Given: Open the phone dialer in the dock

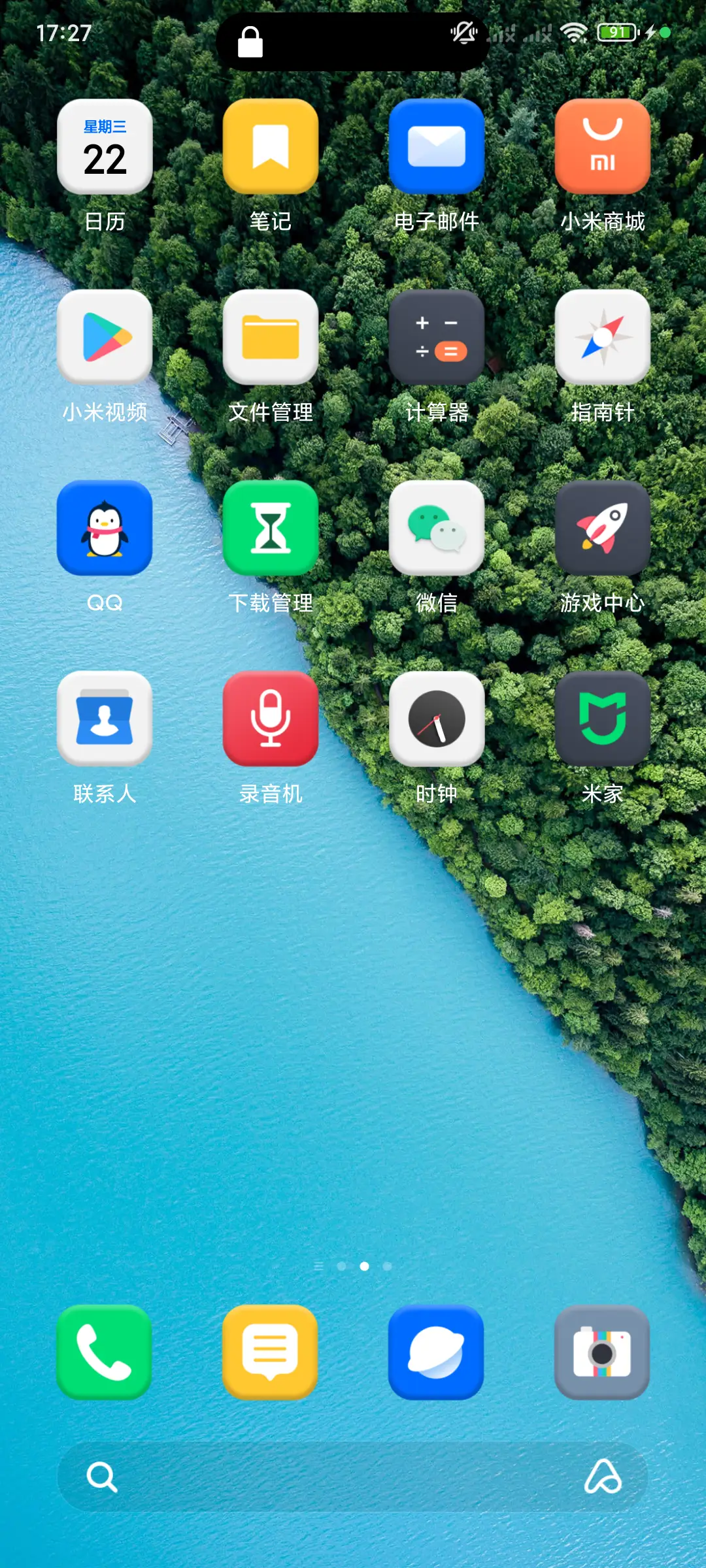Looking at the screenshot, I should click(105, 1353).
